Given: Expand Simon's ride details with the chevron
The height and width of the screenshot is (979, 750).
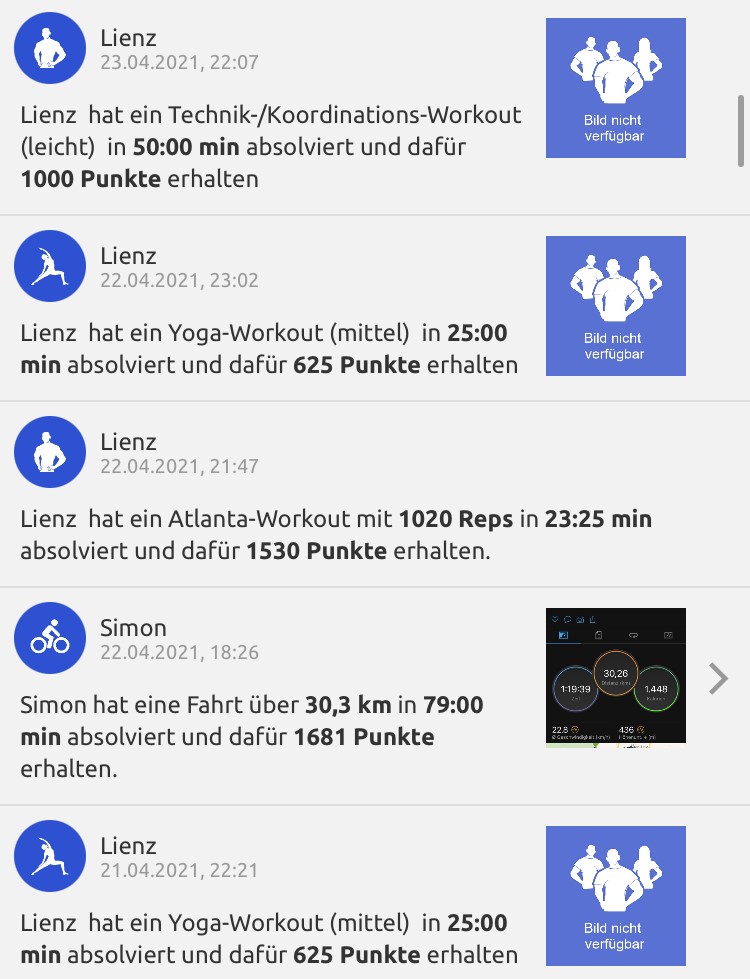Looking at the screenshot, I should [717, 678].
